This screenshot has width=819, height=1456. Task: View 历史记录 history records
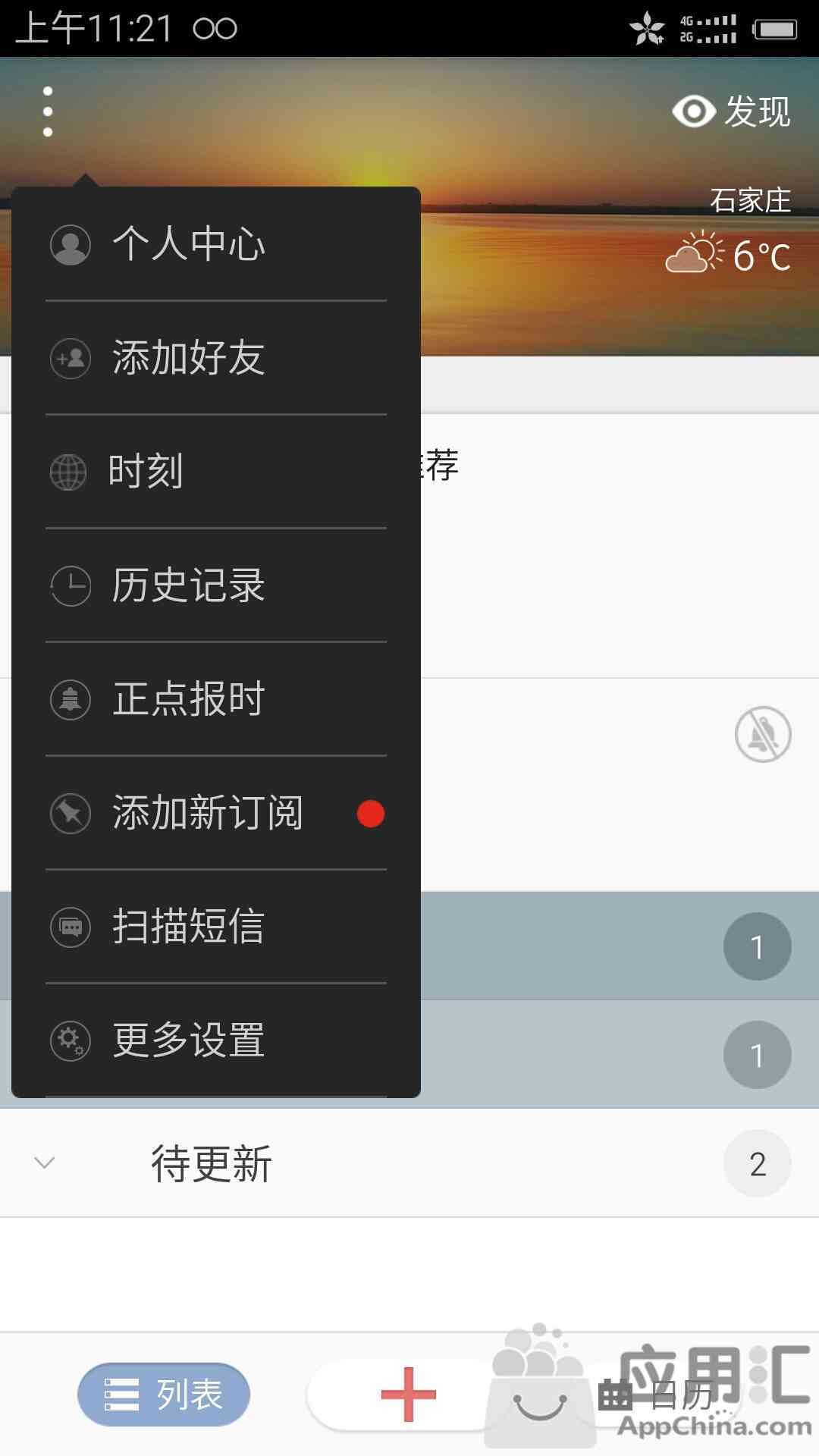[216, 585]
